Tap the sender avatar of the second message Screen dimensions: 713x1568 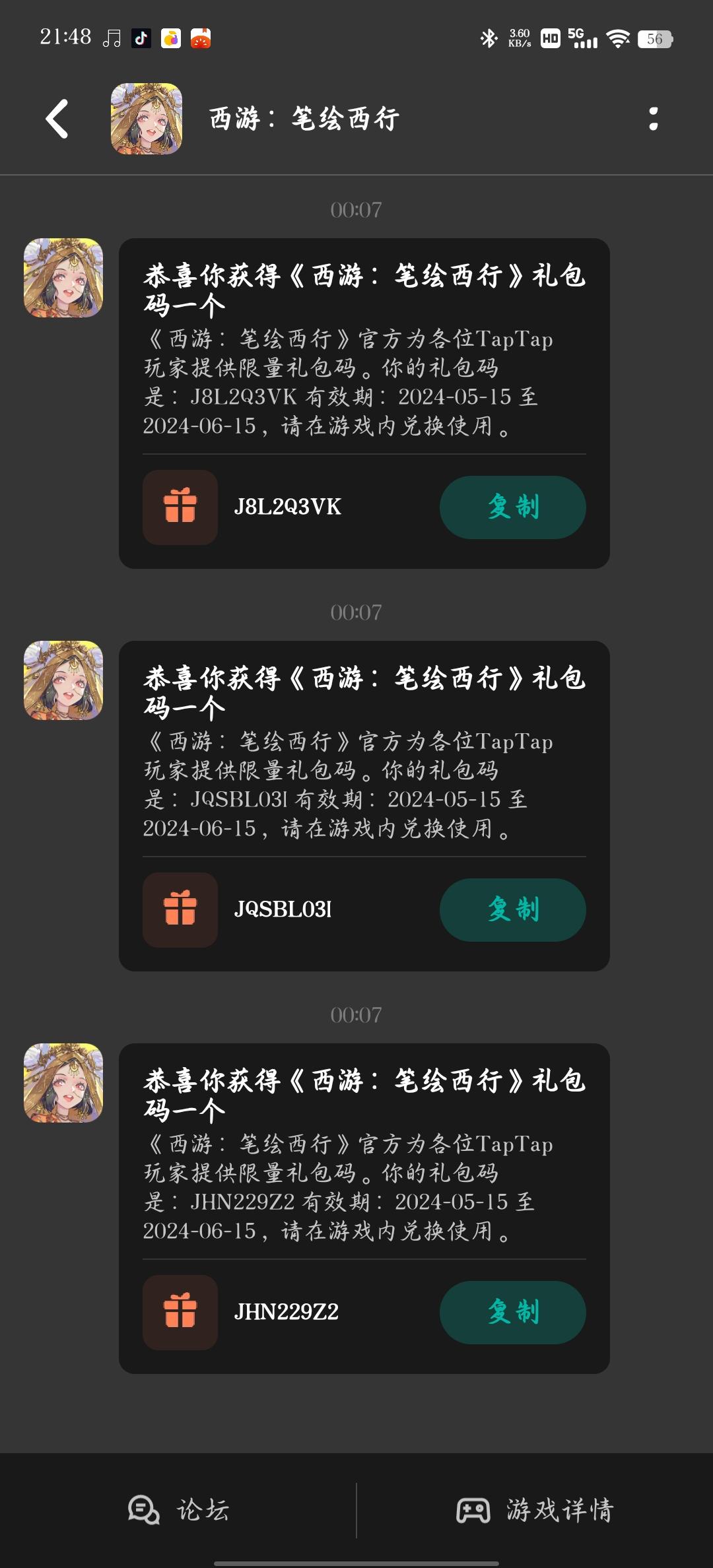64,680
